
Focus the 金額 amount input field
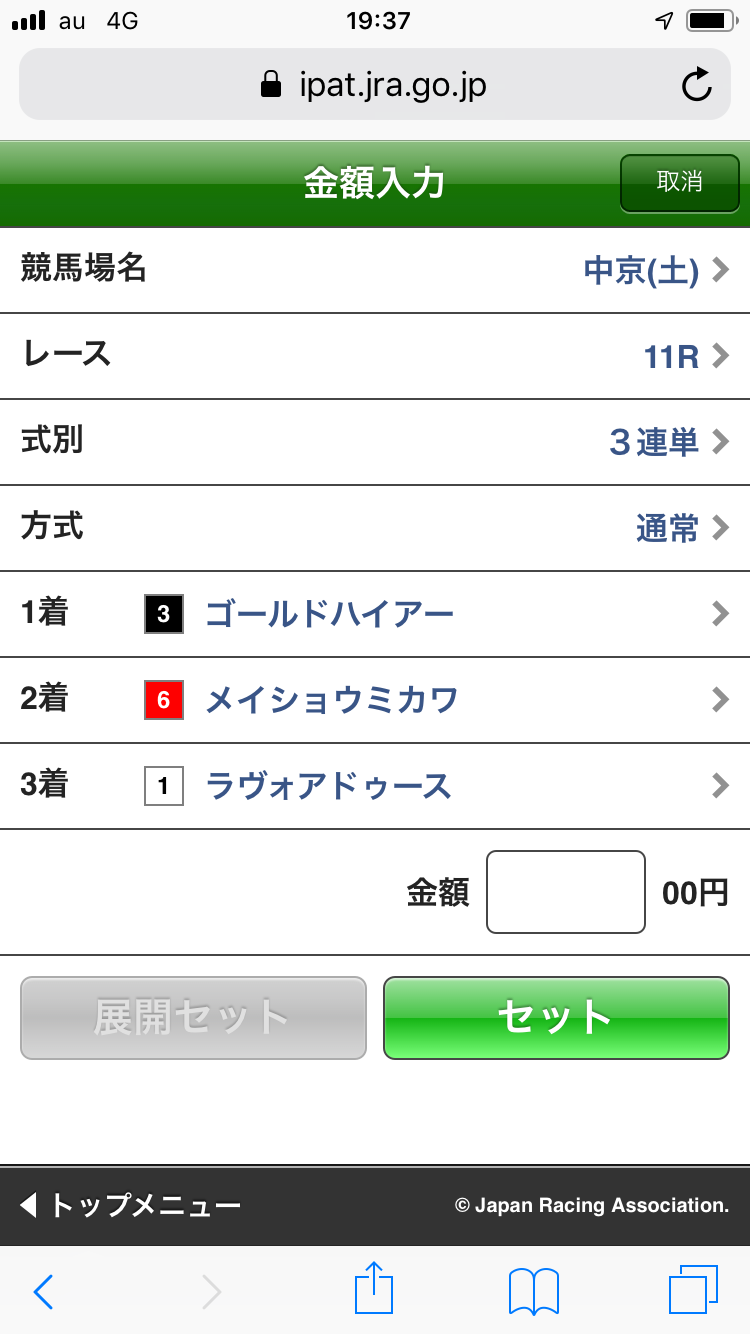point(565,892)
